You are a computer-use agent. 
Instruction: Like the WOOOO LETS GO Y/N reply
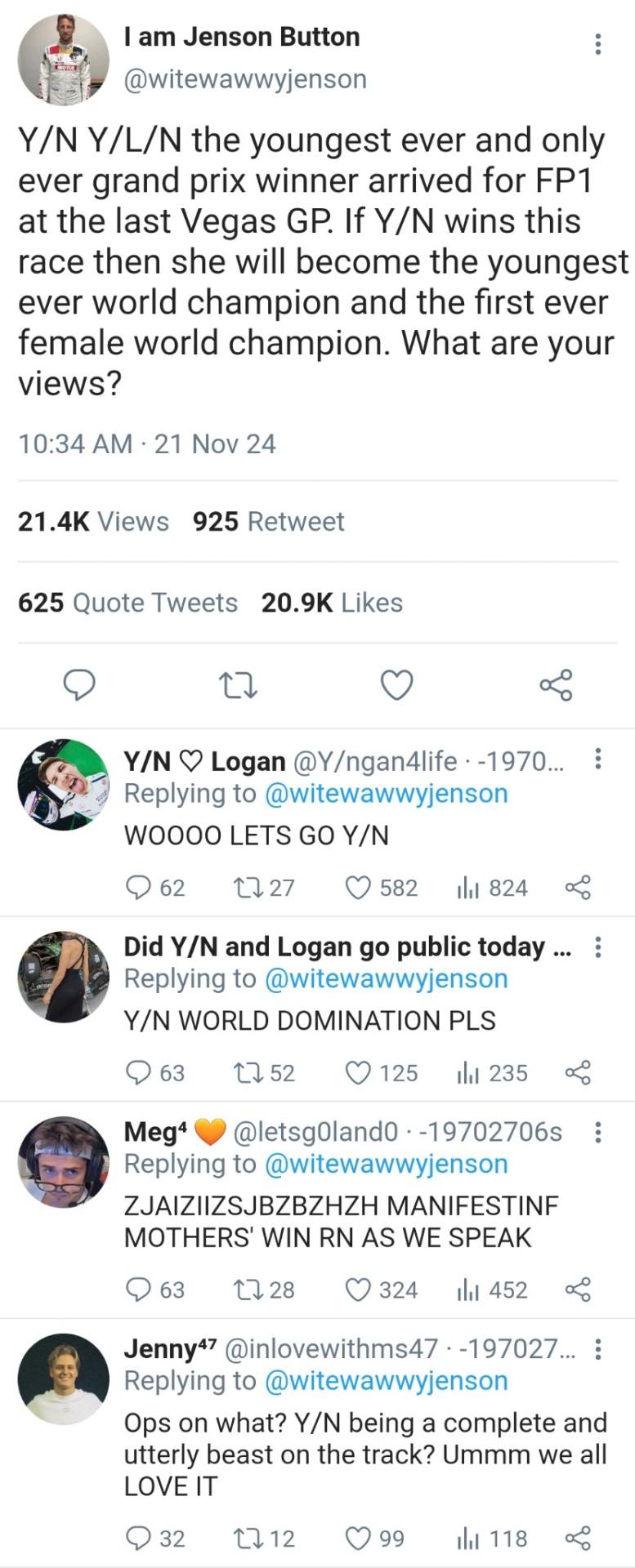pyautogui.click(x=359, y=888)
